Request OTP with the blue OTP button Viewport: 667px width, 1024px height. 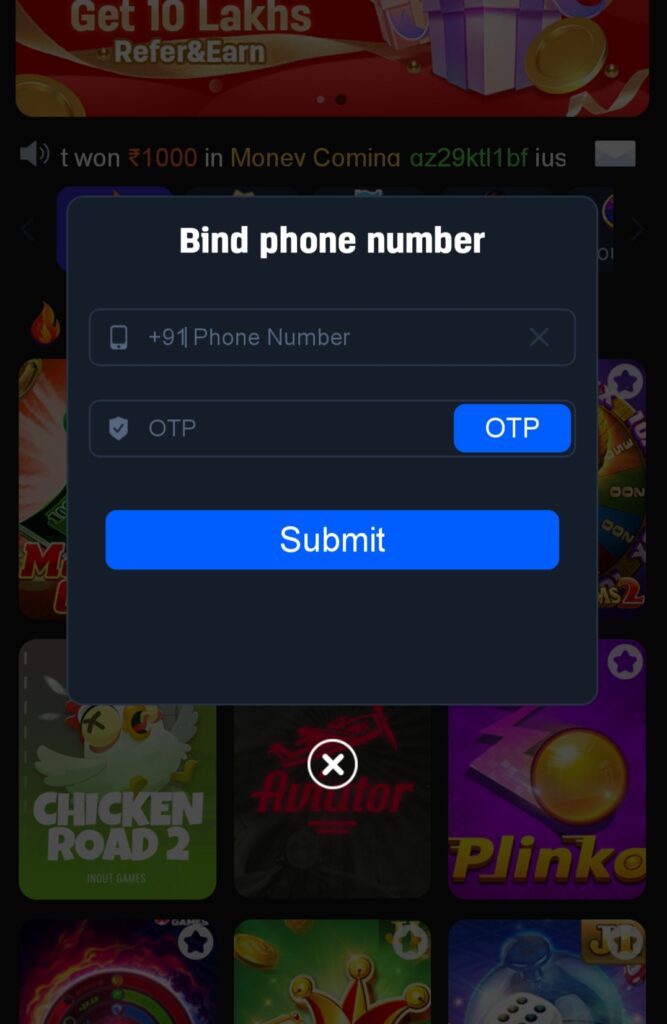click(512, 429)
